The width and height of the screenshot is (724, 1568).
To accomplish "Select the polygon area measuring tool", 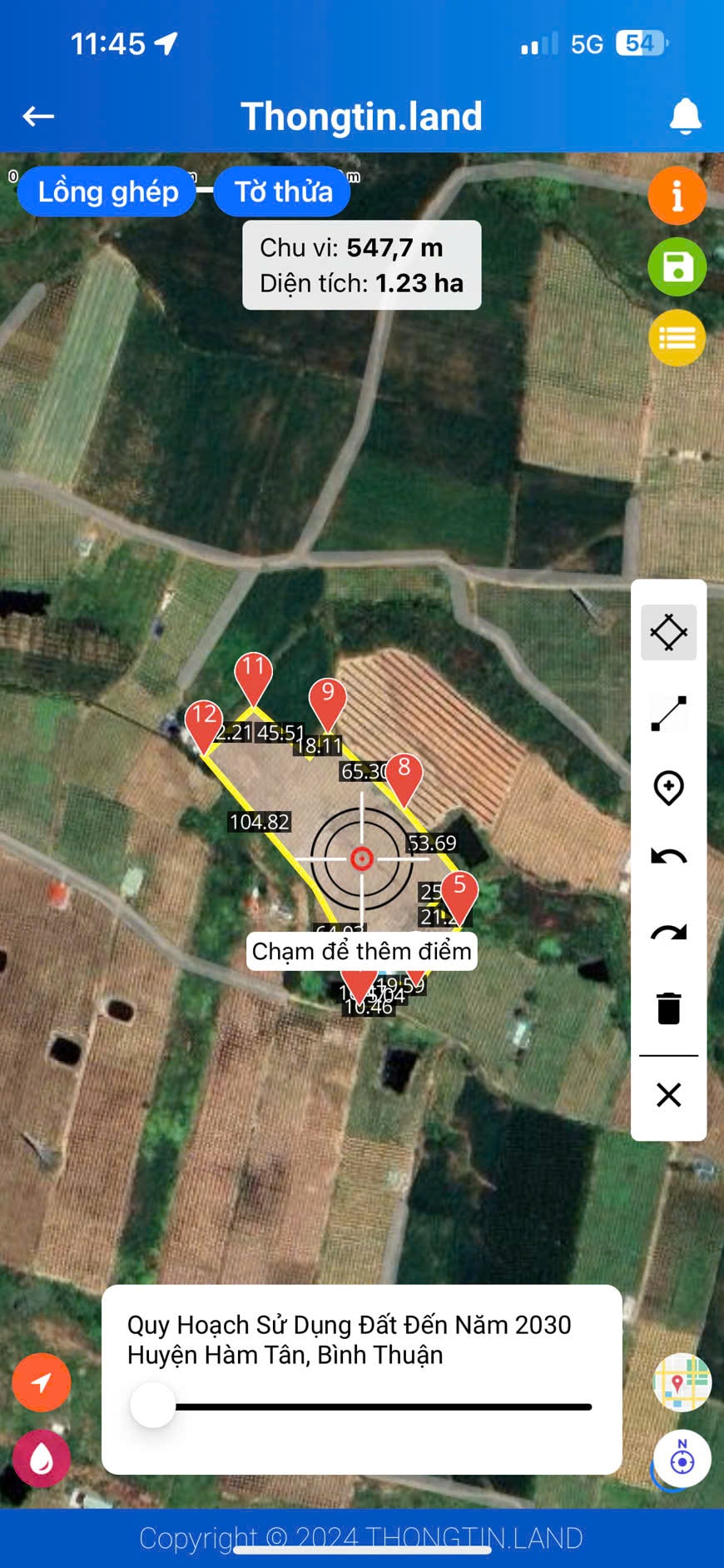I will click(669, 633).
